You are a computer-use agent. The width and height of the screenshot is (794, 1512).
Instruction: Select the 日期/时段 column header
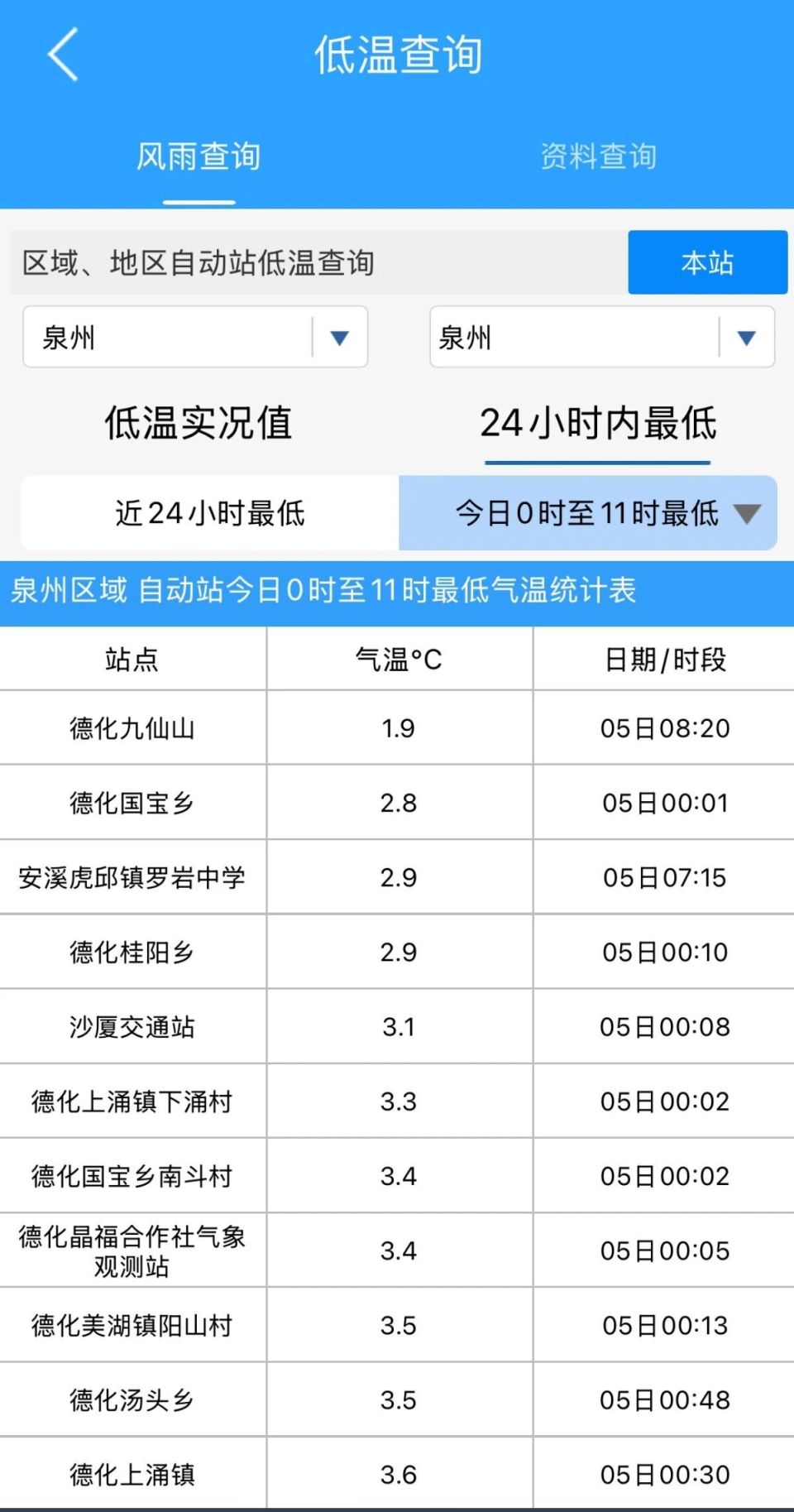662,658
